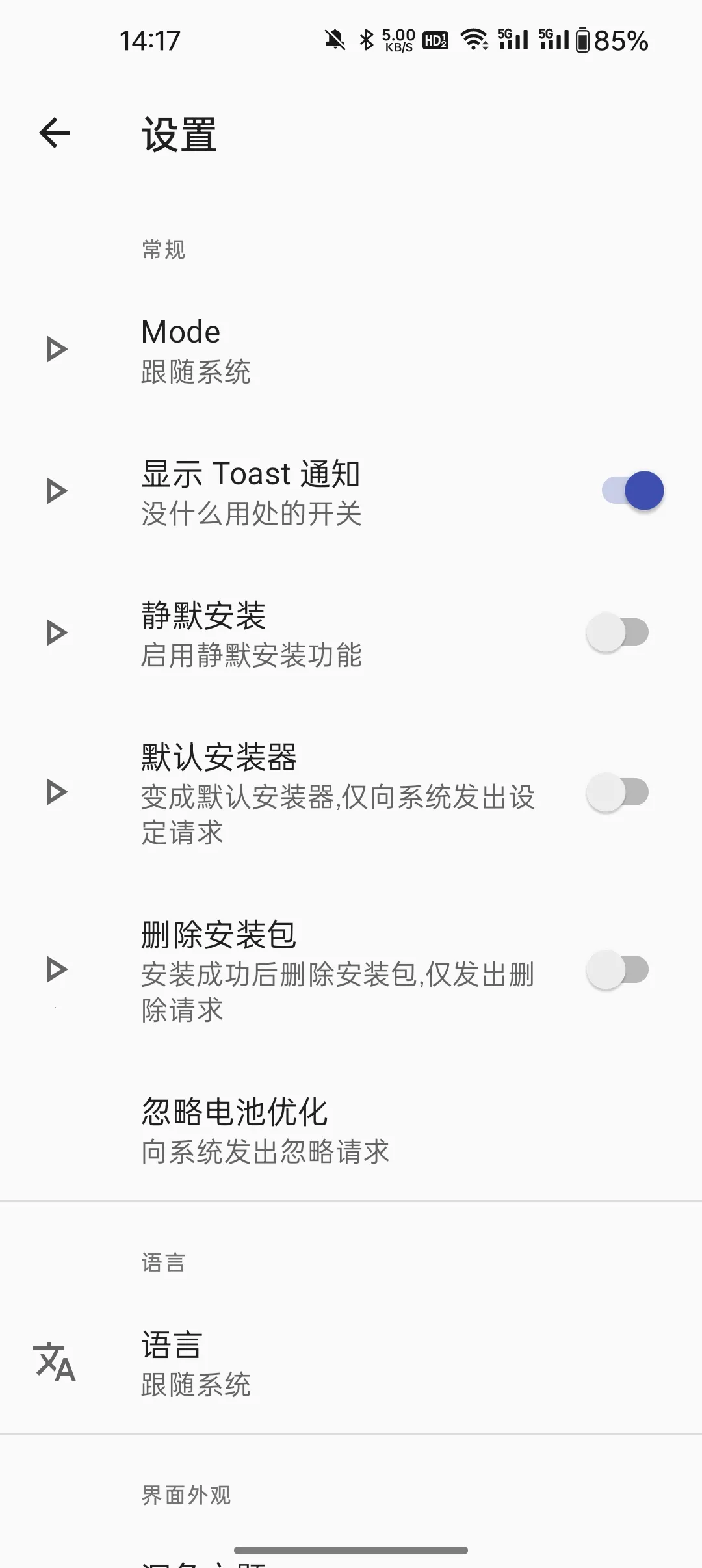Tap the battery icon showing 85%

pyautogui.click(x=584, y=40)
